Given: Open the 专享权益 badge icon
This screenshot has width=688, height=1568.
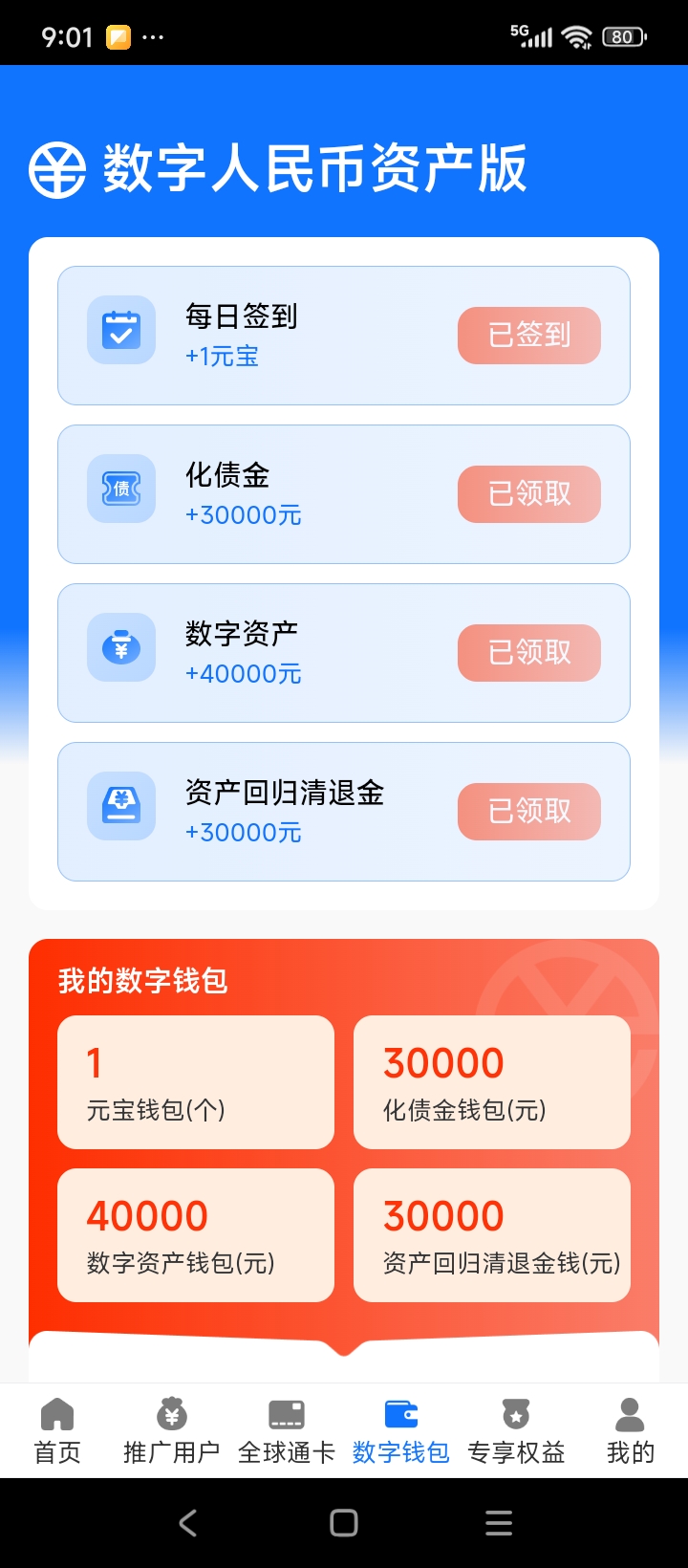Looking at the screenshot, I should pyautogui.click(x=515, y=1412).
